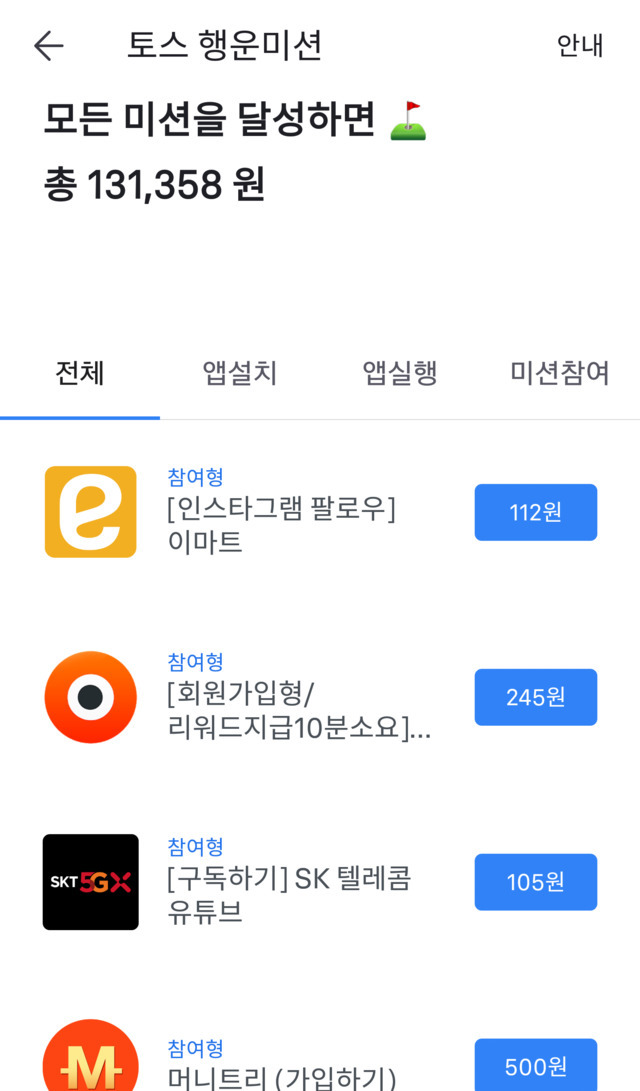Open the 안내 info link

[x=580, y=46]
